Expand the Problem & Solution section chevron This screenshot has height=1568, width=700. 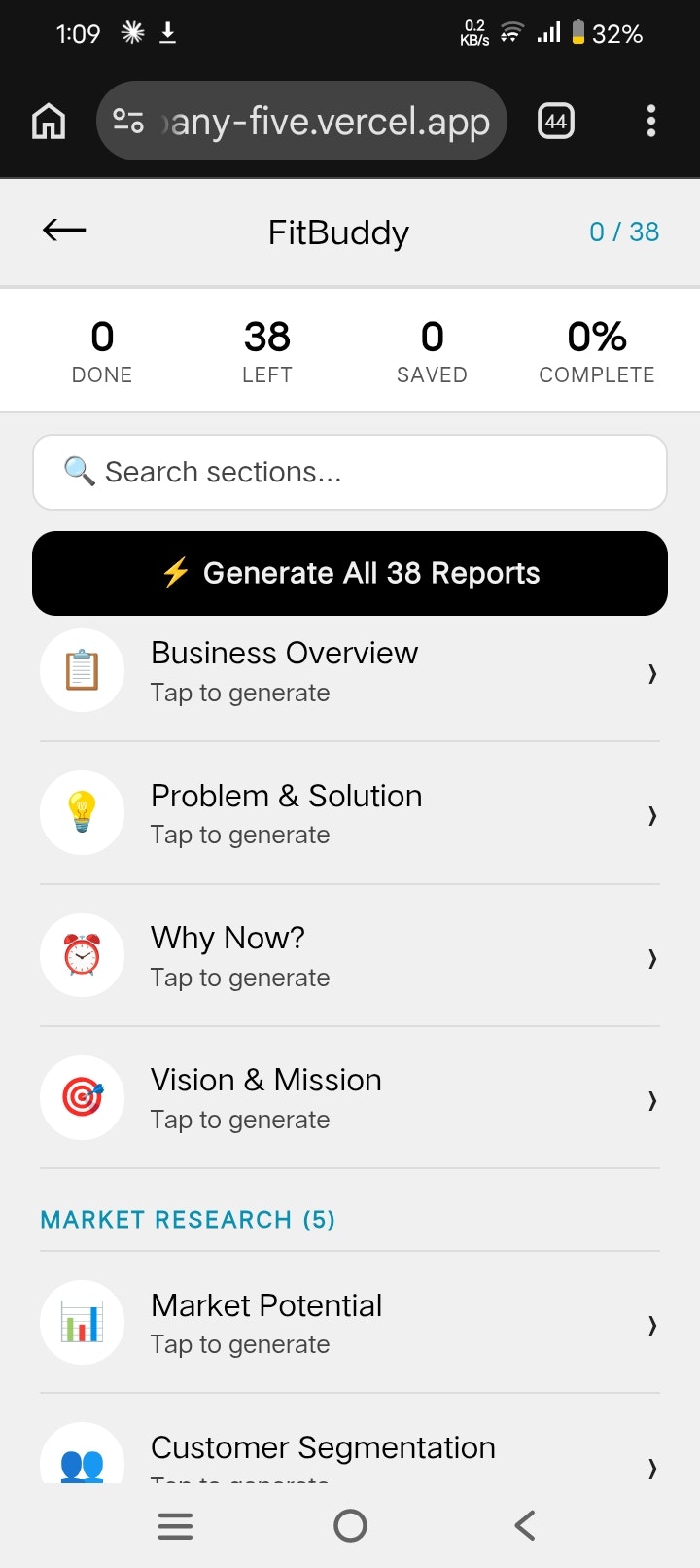tap(651, 816)
